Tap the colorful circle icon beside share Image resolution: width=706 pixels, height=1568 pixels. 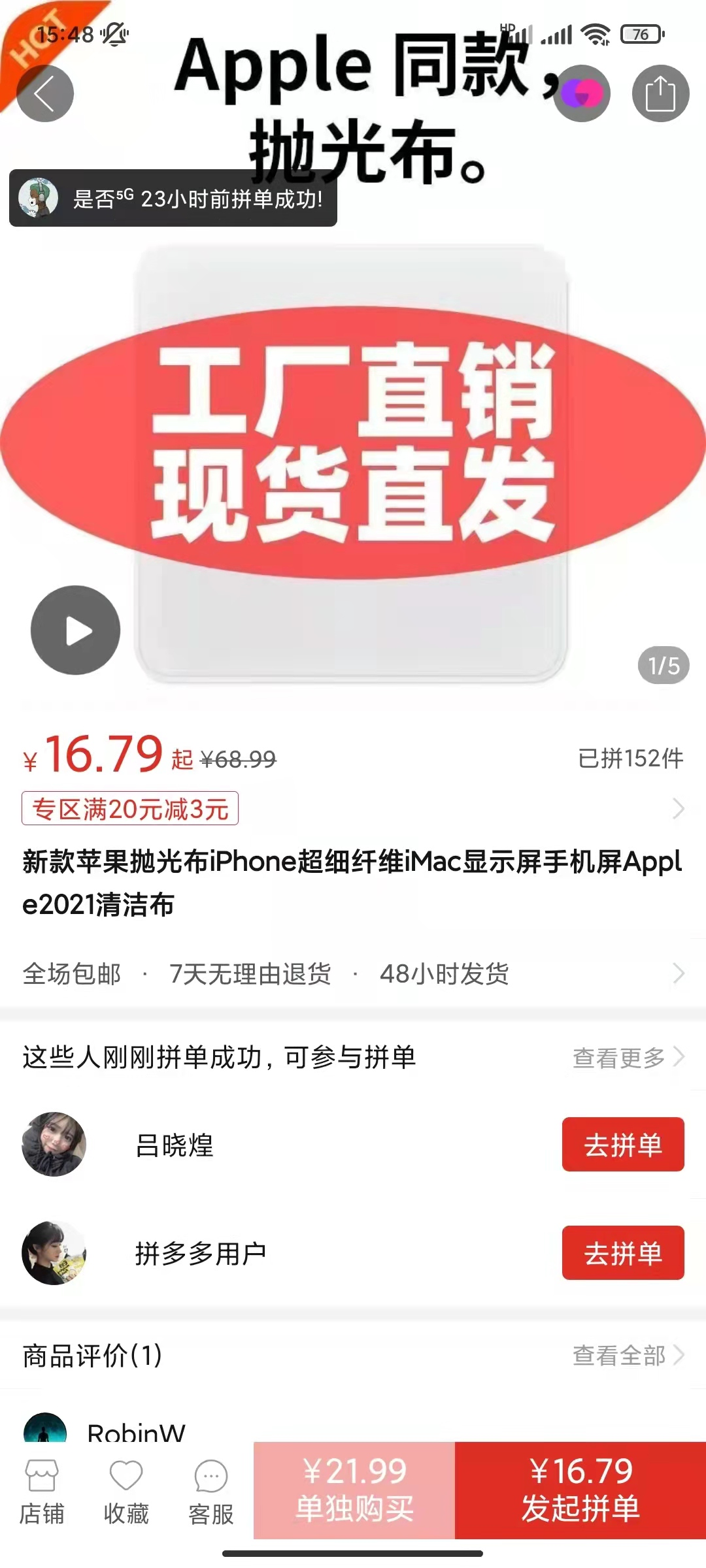pyautogui.click(x=582, y=93)
